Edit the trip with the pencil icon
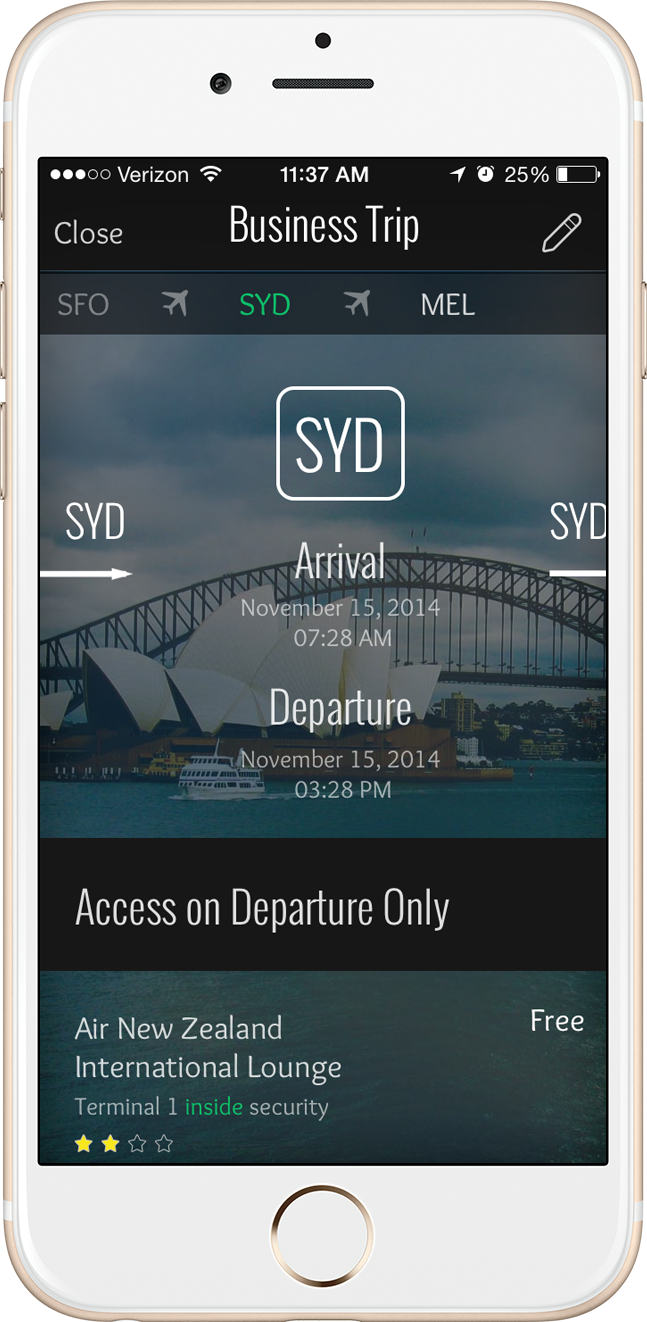 coord(561,232)
